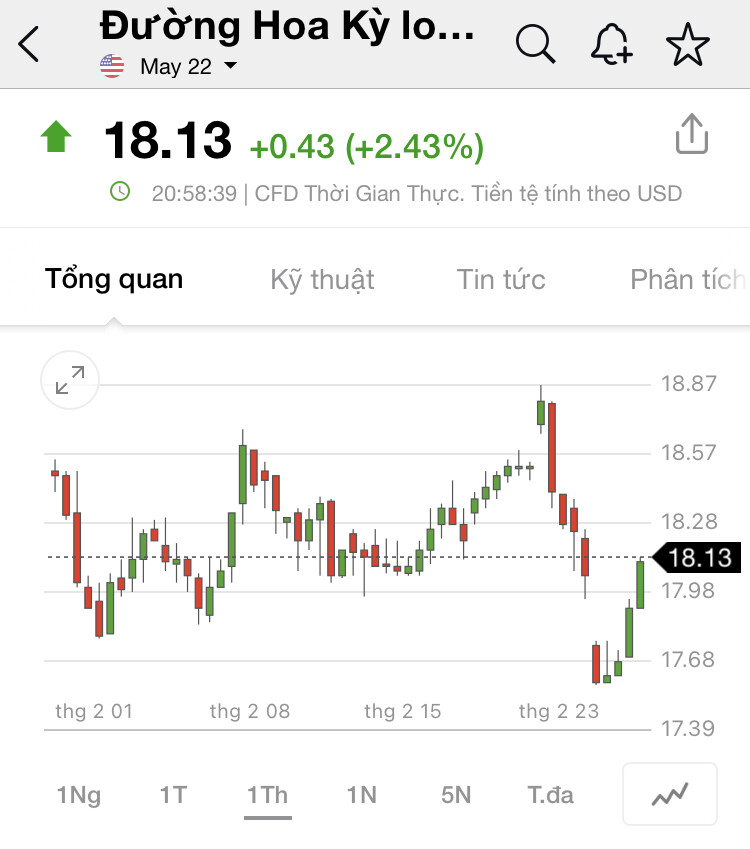
Task: Select the 5N chart range
Action: 455,795
